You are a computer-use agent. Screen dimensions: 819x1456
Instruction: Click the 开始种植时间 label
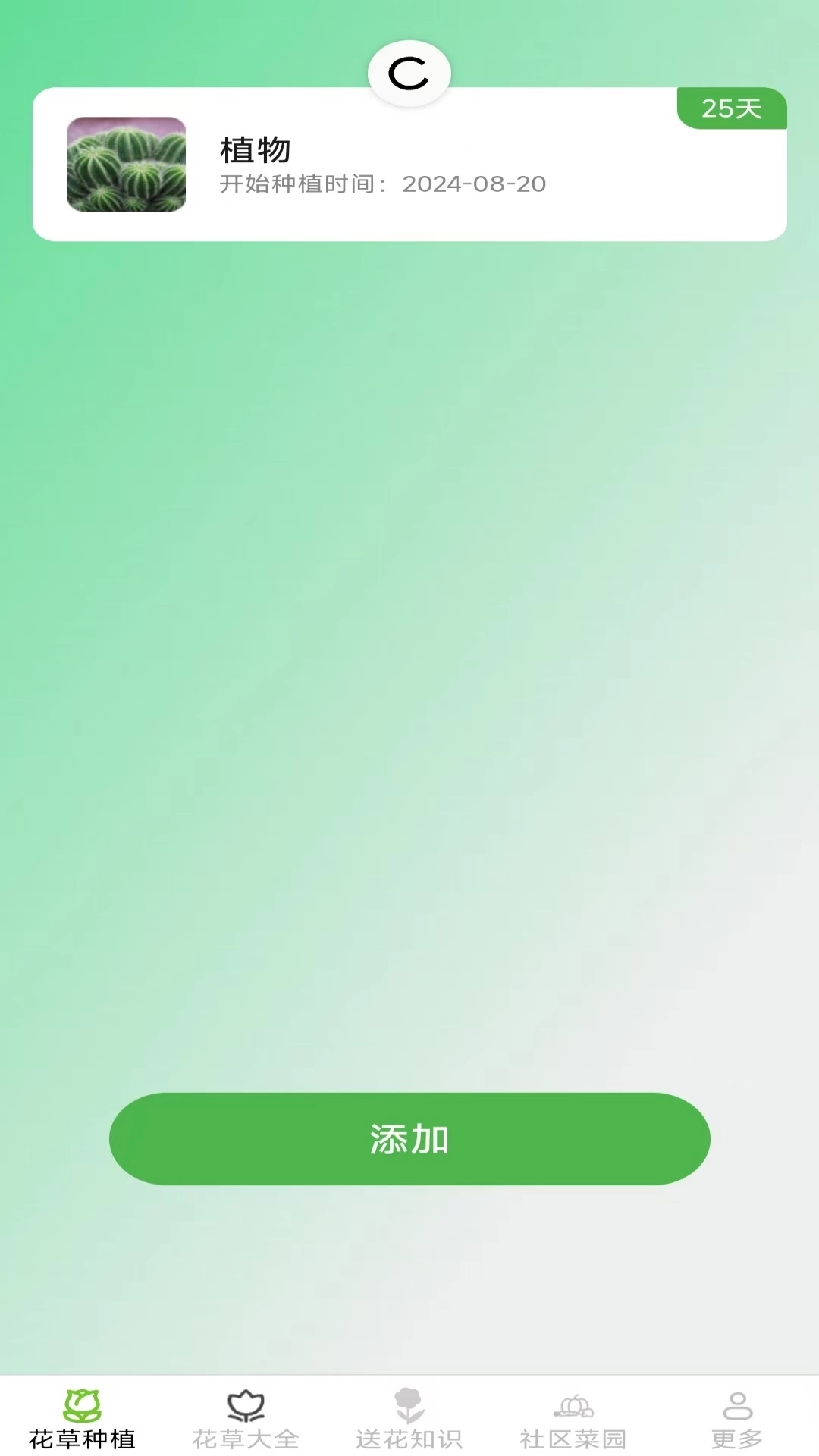tap(294, 184)
